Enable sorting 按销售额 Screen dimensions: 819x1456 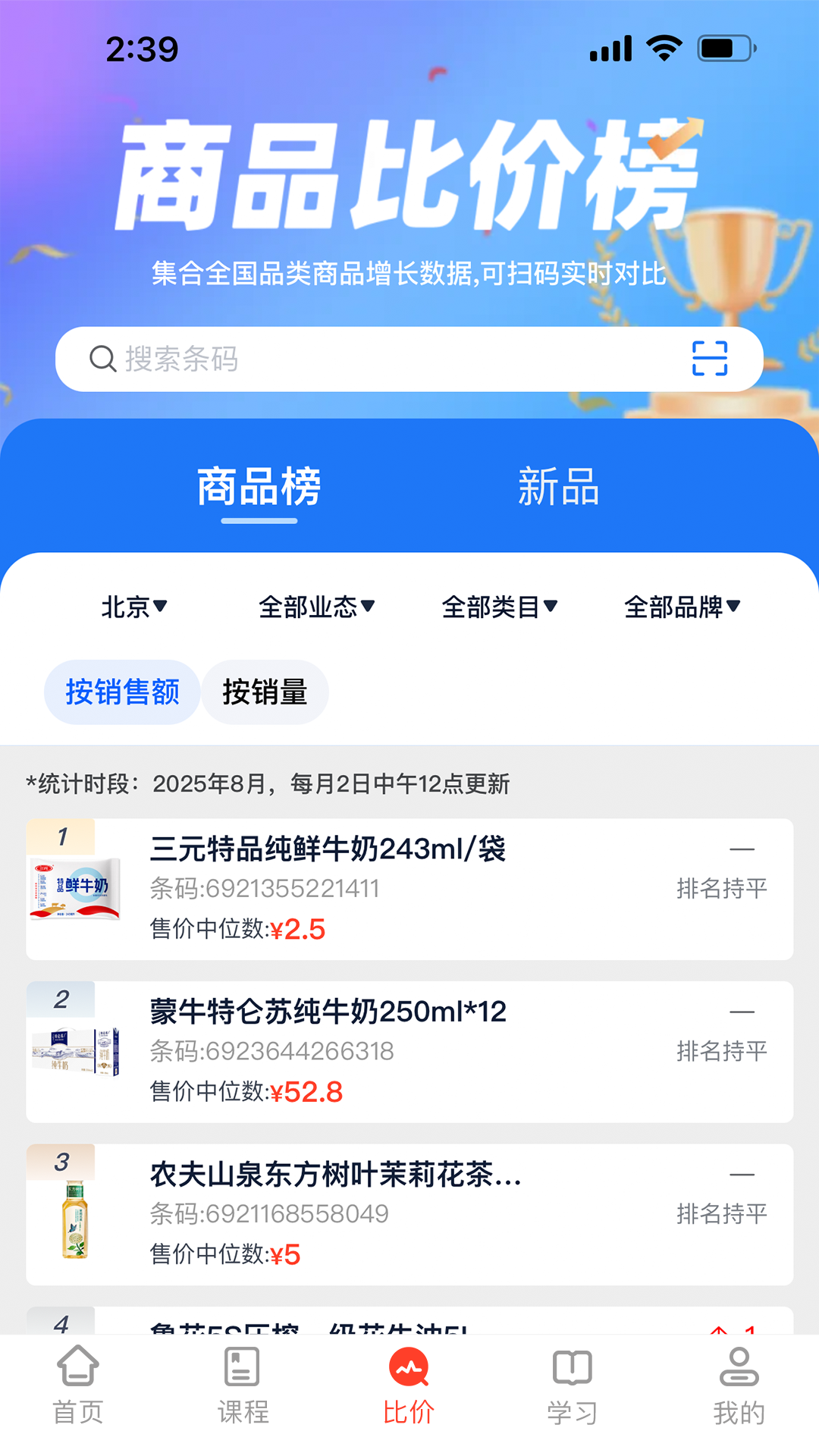122,691
